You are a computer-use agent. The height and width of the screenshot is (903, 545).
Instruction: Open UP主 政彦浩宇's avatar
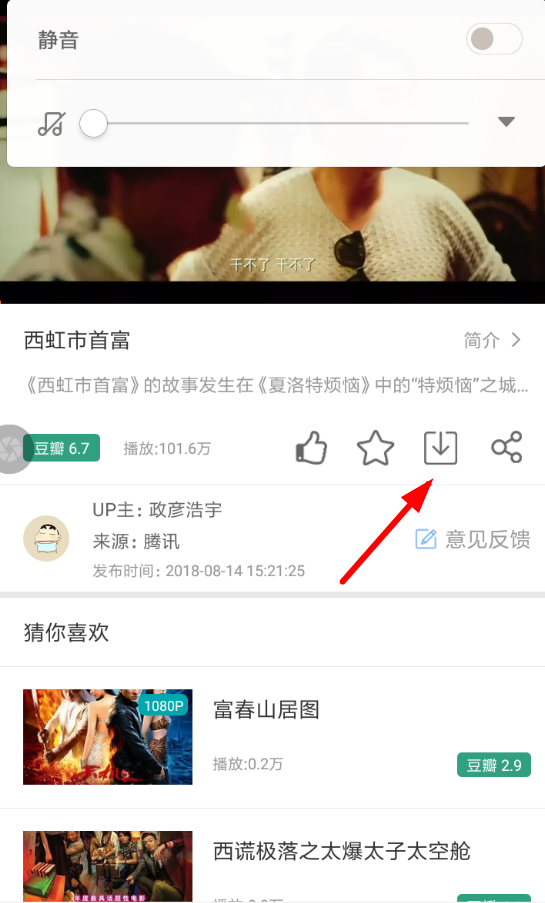(46, 538)
